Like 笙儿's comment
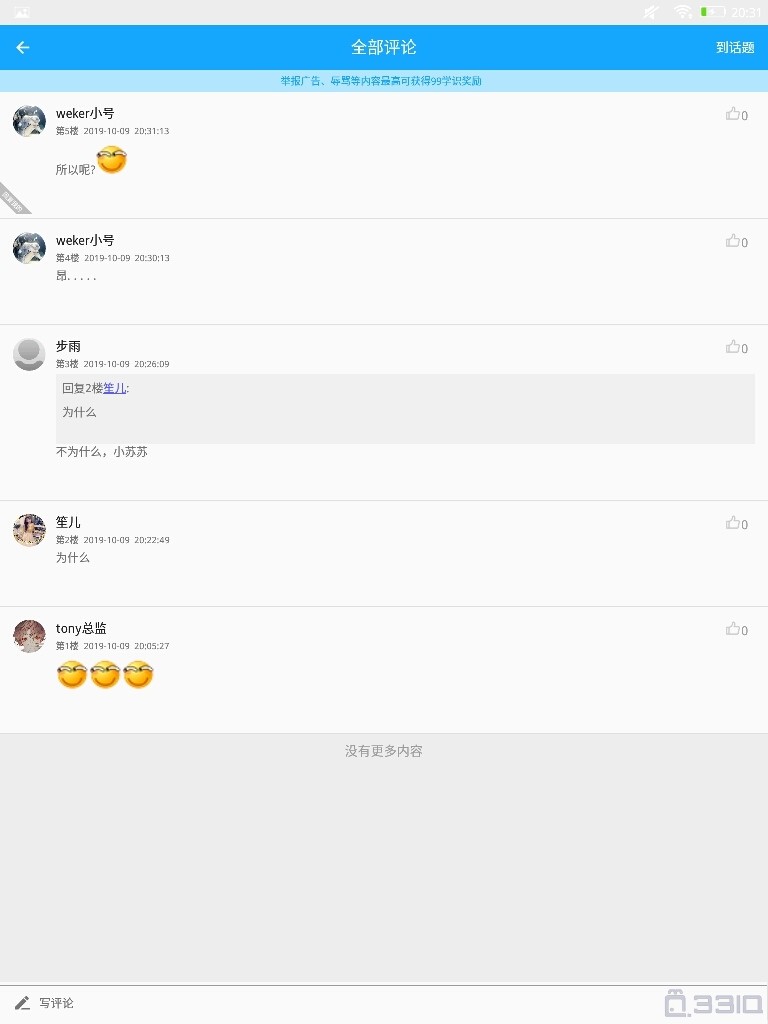 click(736, 523)
